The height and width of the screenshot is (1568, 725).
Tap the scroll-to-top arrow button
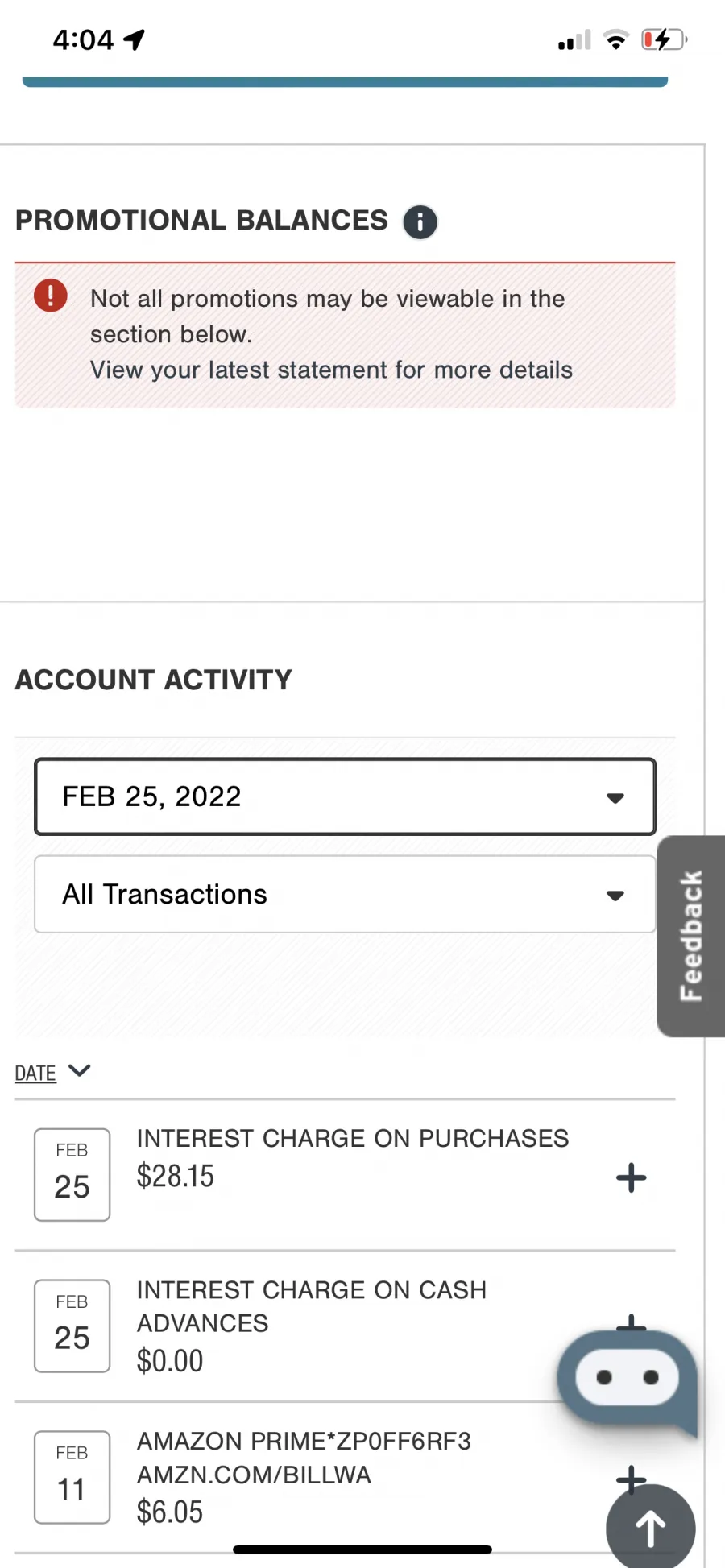coord(651,1528)
